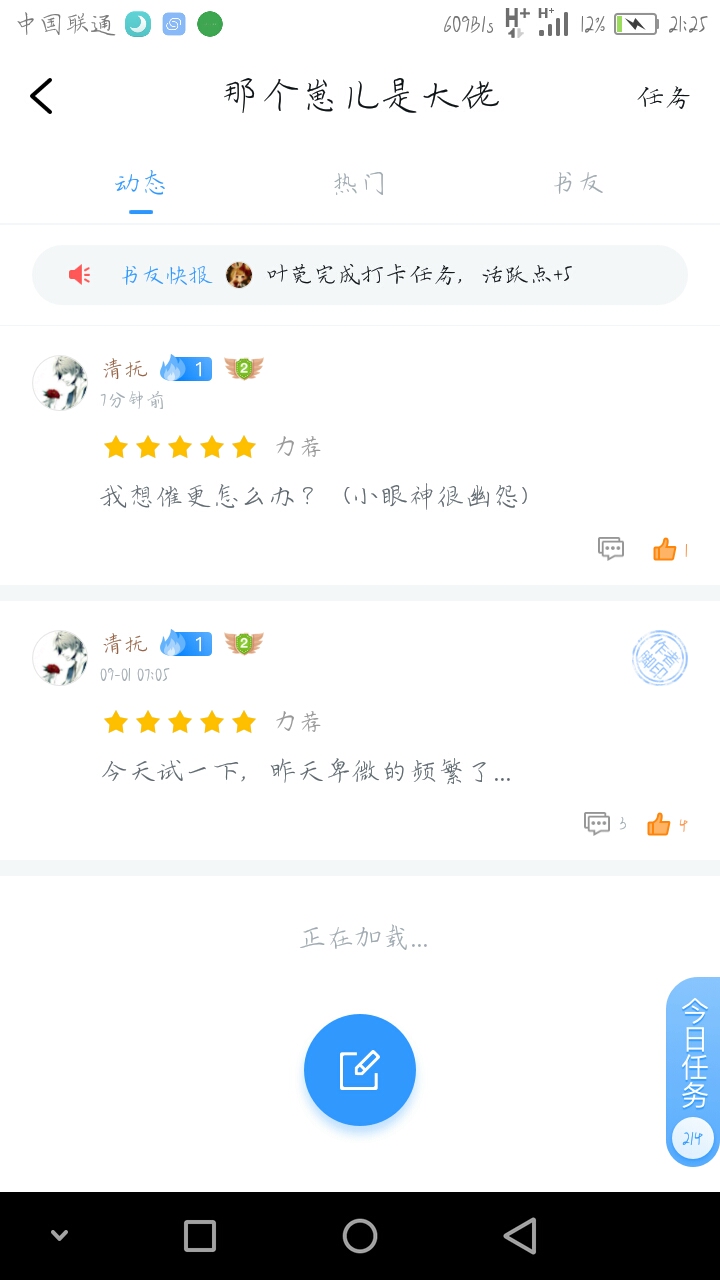Image resolution: width=720 pixels, height=1280 pixels.
Task: View 清抚's avatar on the 7分钟前 review
Action: 60,382
